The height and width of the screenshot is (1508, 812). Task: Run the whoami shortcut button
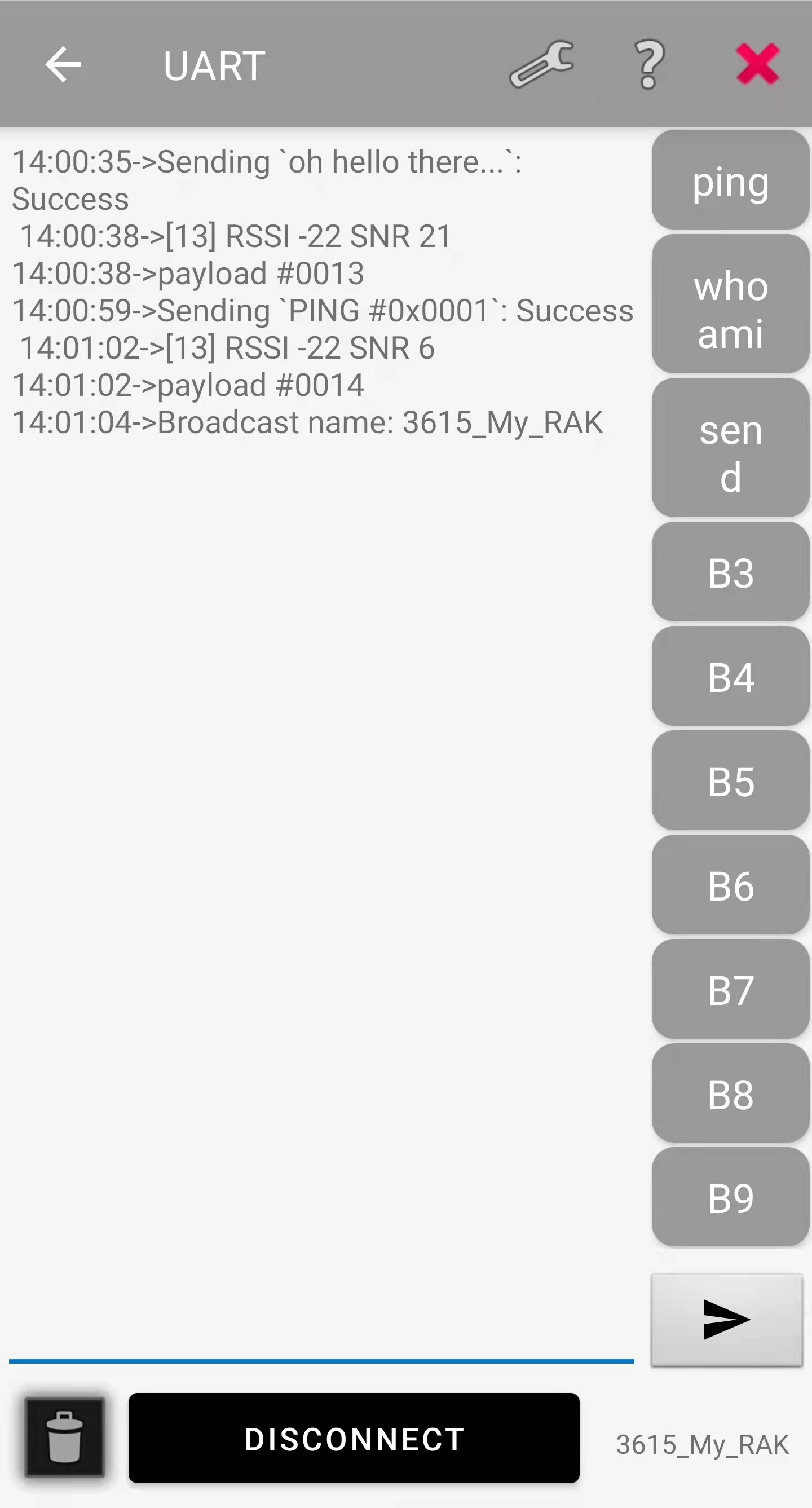pos(730,305)
